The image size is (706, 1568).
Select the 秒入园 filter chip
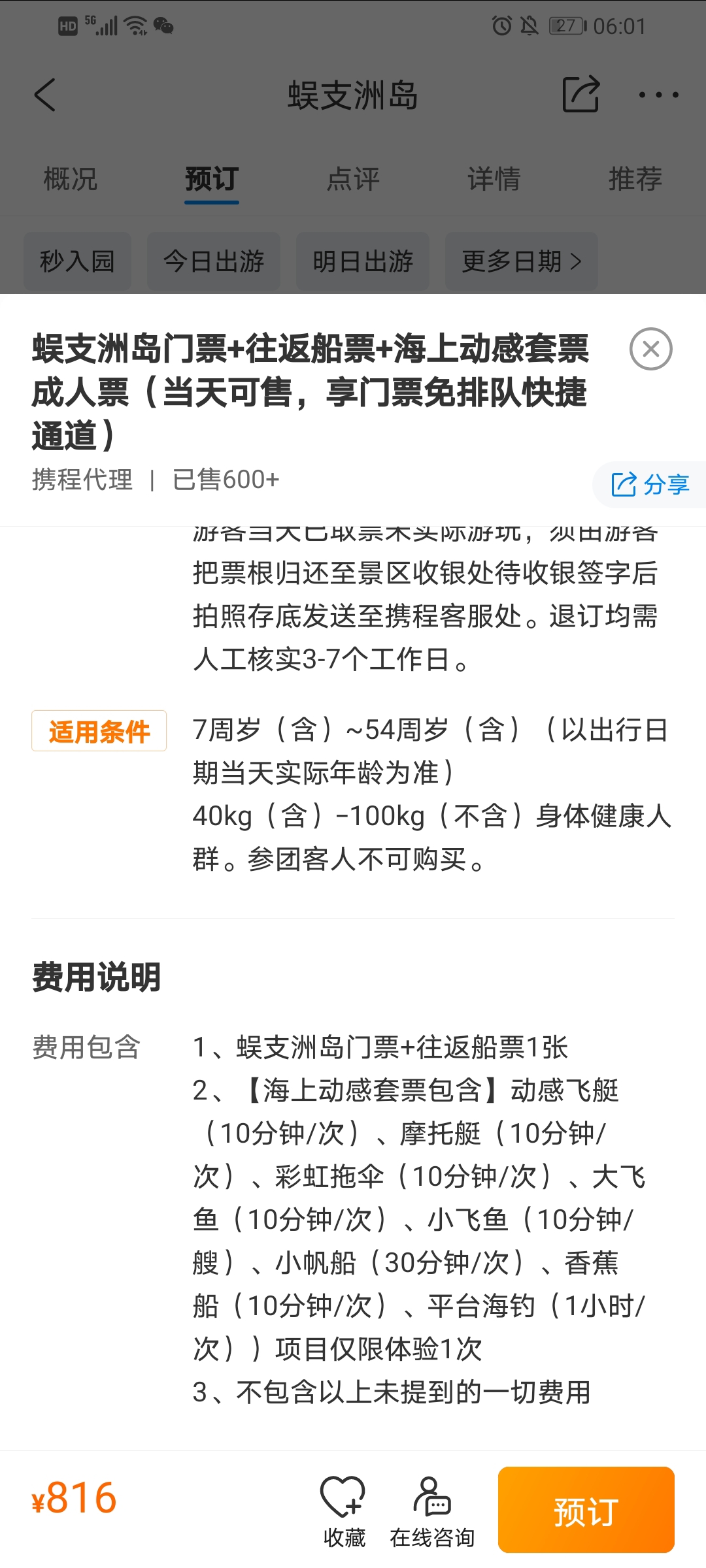(78, 261)
